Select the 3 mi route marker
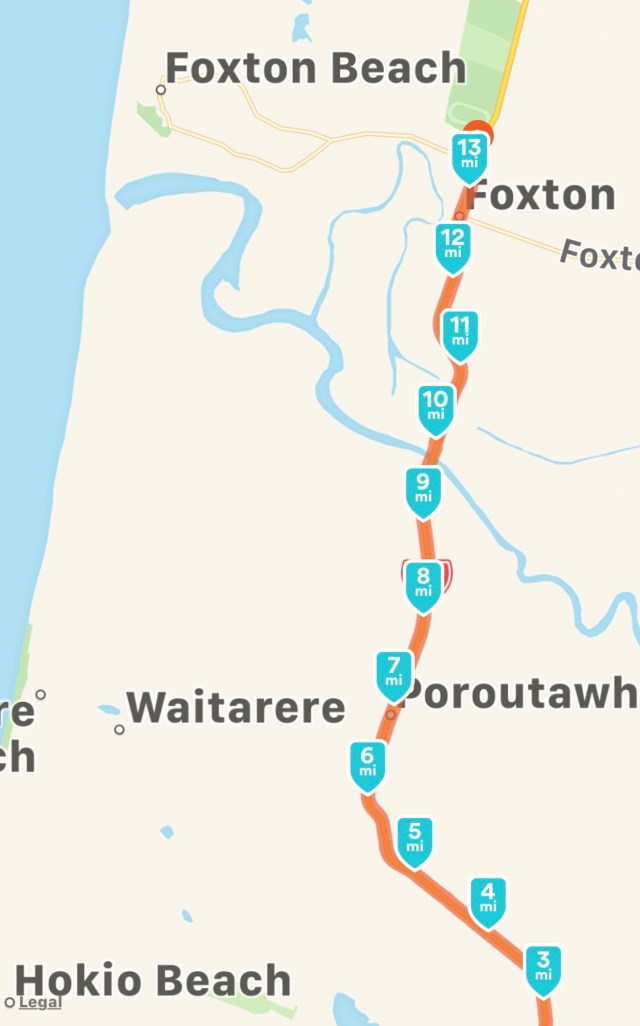Screen dimensions: 640x1026 point(542,967)
